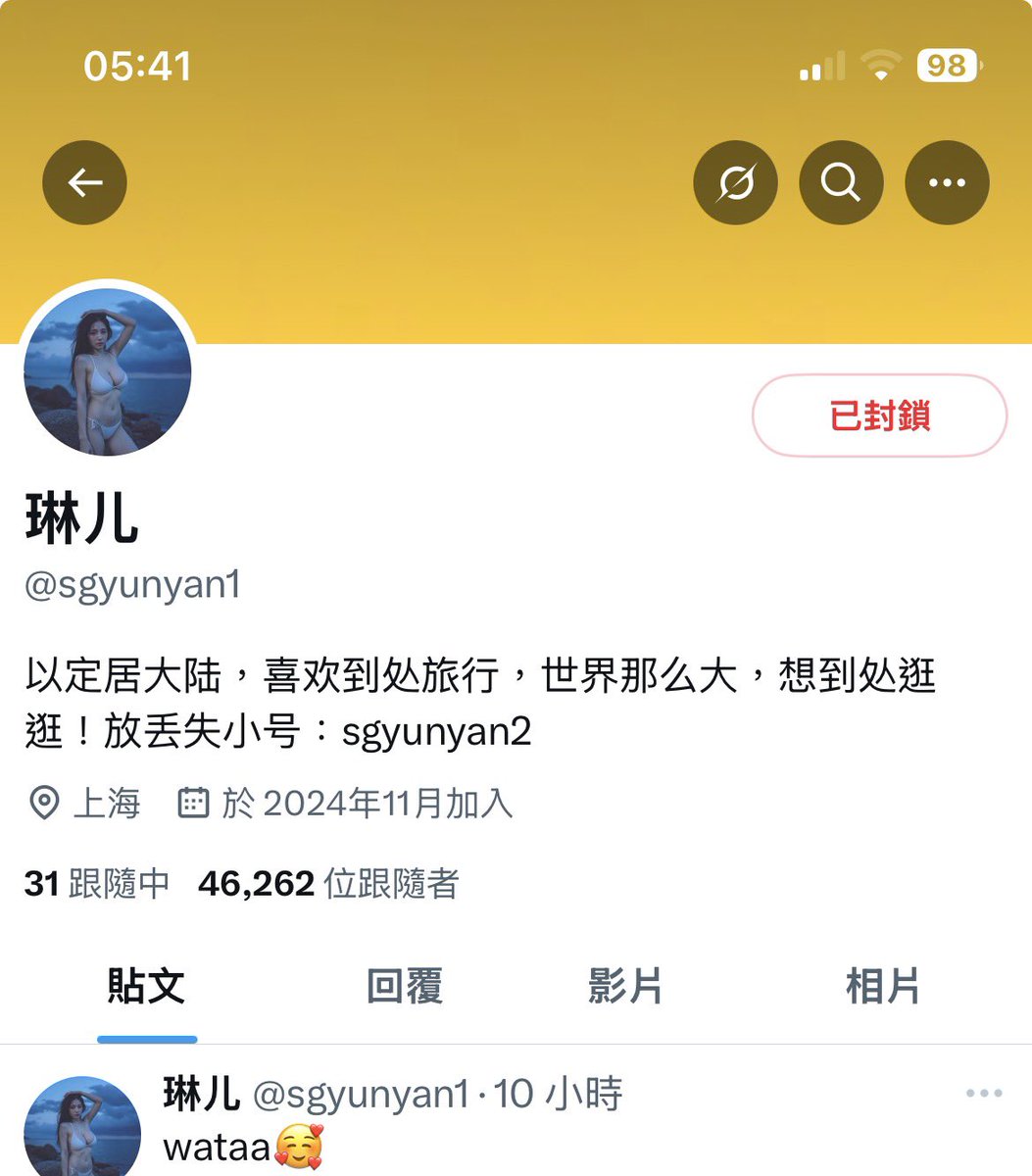Click the battery indicator showing 98
Viewport: 1032px width, 1176px height.
(946, 67)
